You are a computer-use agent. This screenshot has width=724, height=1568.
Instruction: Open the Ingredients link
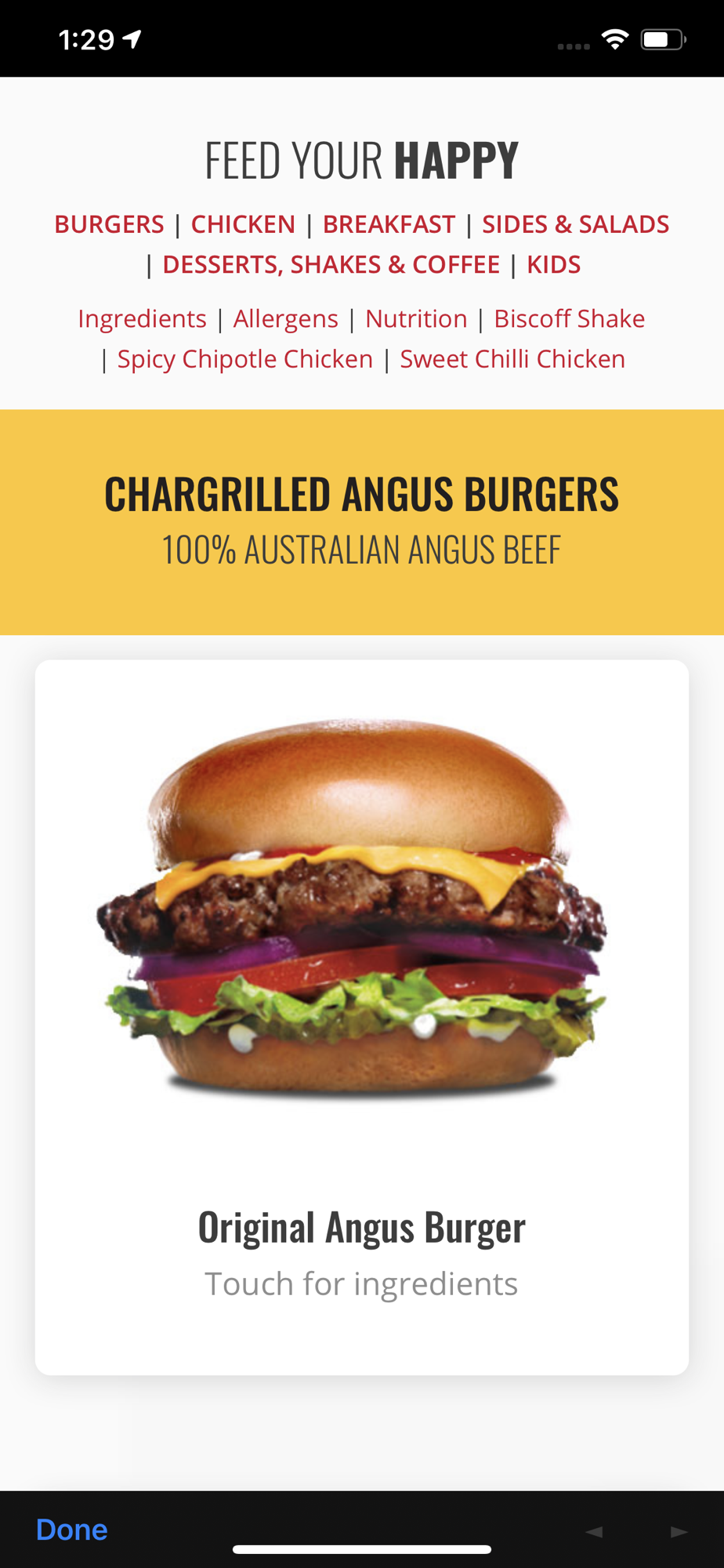tap(142, 319)
